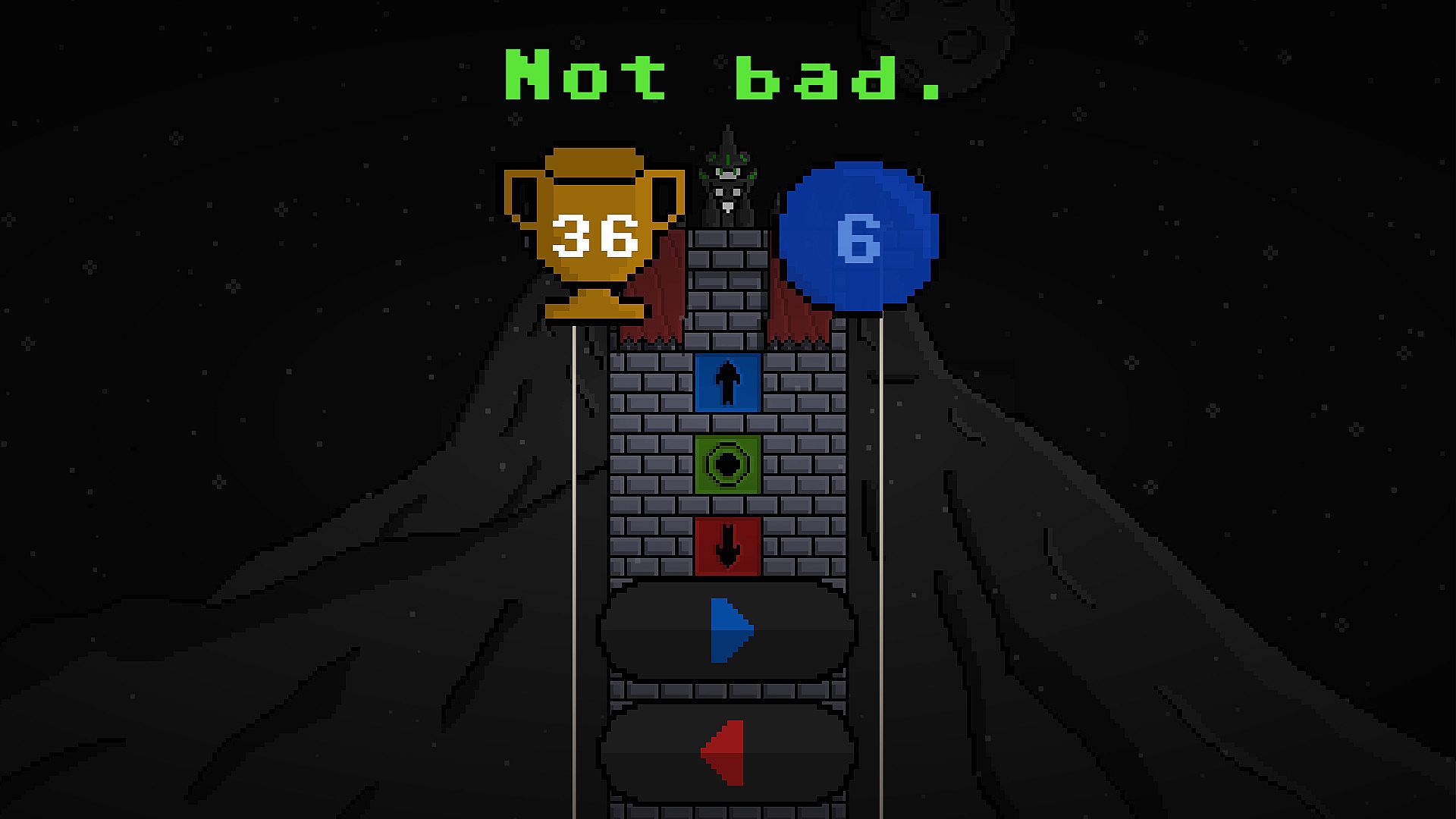Select the green circle tile
The width and height of the screenshot is (1456, 819).
click(x=727, y=463)
